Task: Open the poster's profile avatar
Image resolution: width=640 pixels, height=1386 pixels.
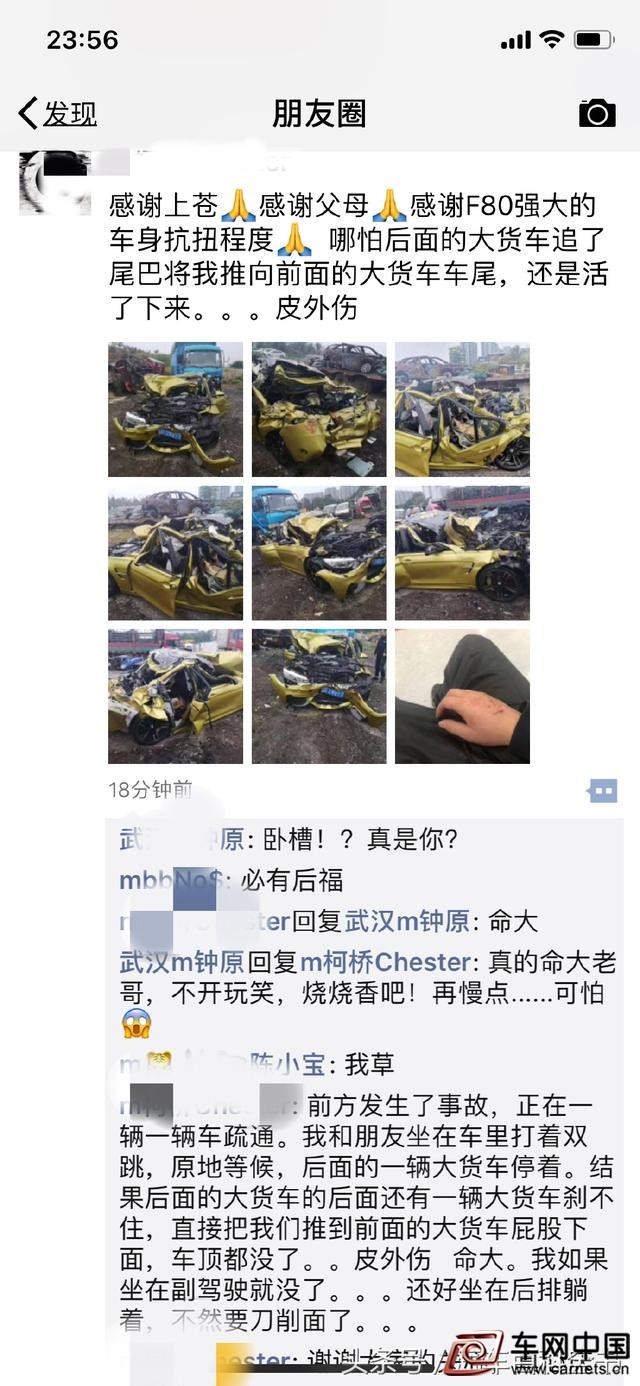Action: point(54,182)
